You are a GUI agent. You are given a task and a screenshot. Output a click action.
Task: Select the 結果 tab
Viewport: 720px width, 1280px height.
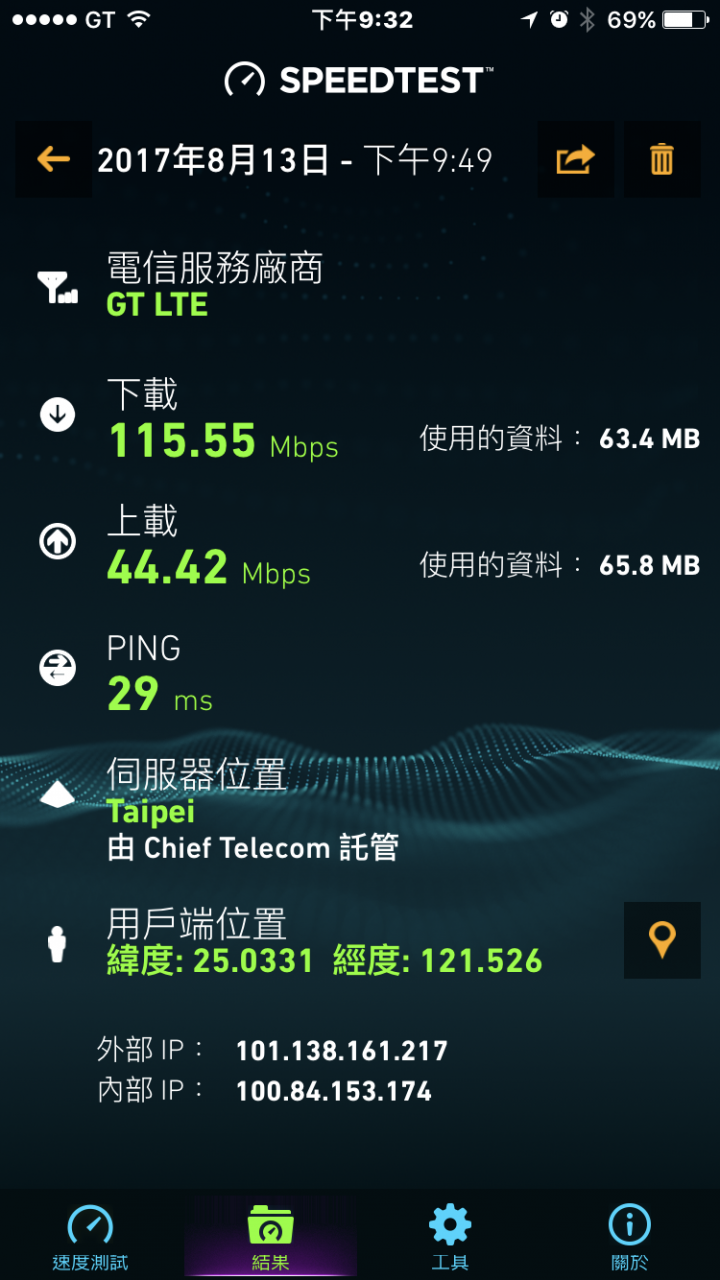(270, 1237)
